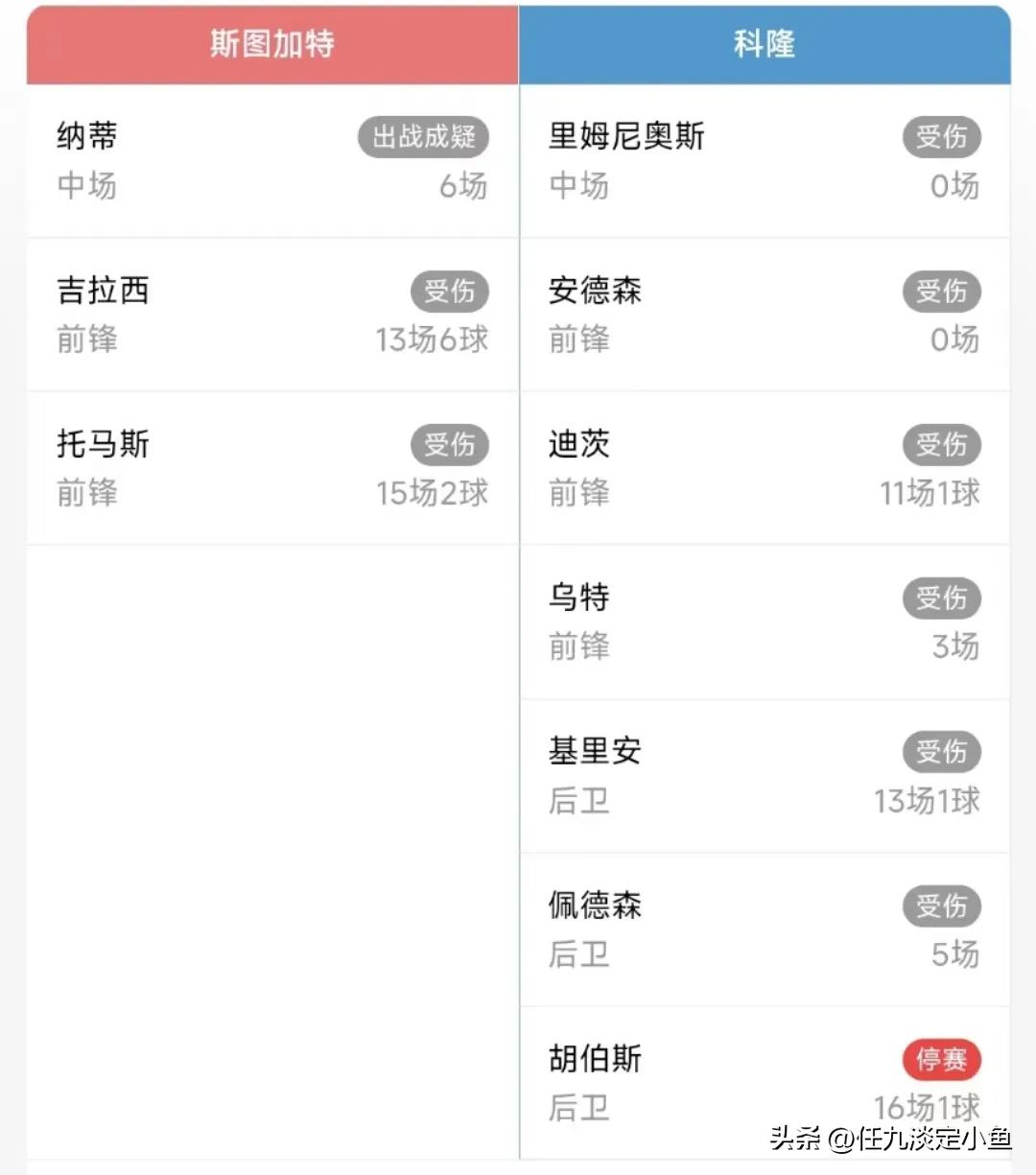Select the 斯图加特 team header
The width and height of the screenshot is (1036, 1175).
coord(271,43)
